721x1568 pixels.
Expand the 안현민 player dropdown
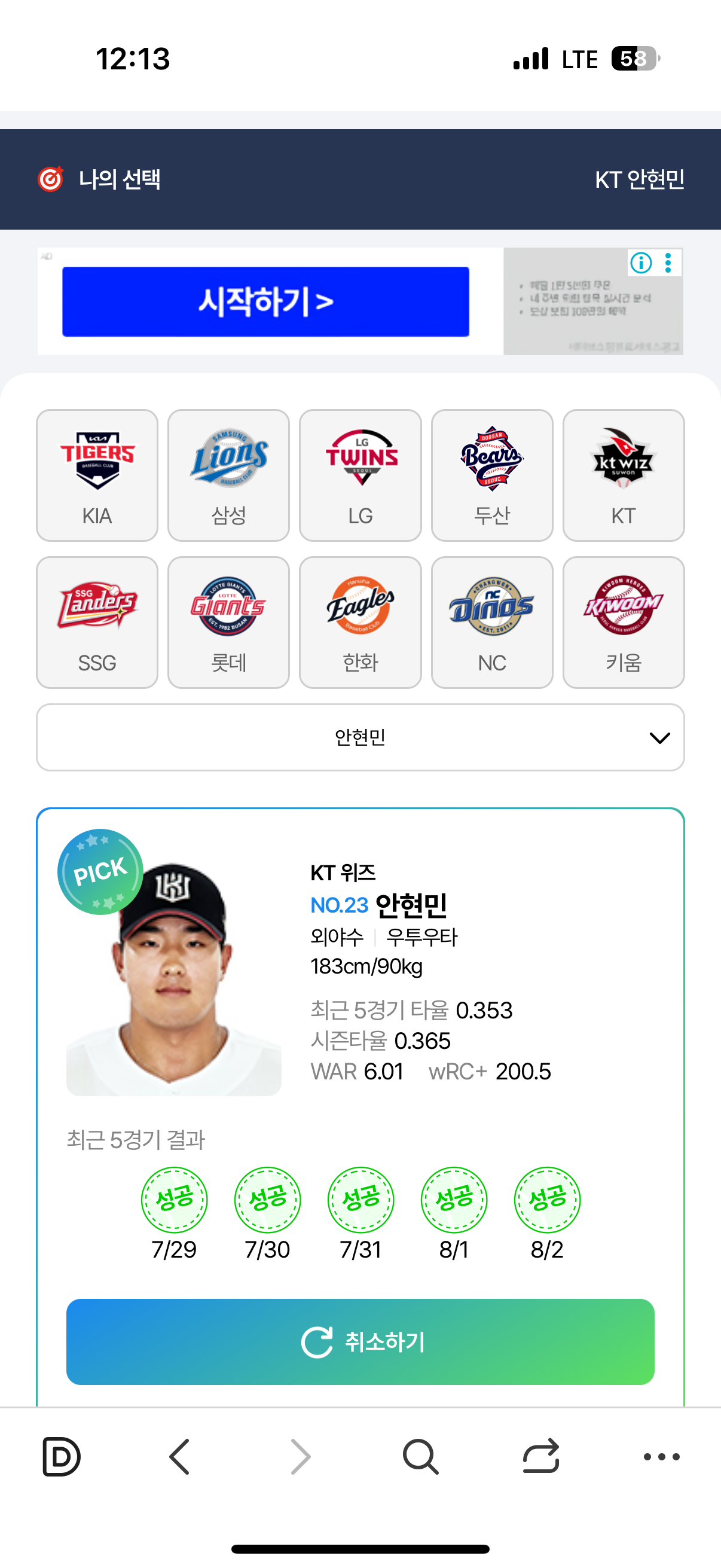click(x=360, y=737)
